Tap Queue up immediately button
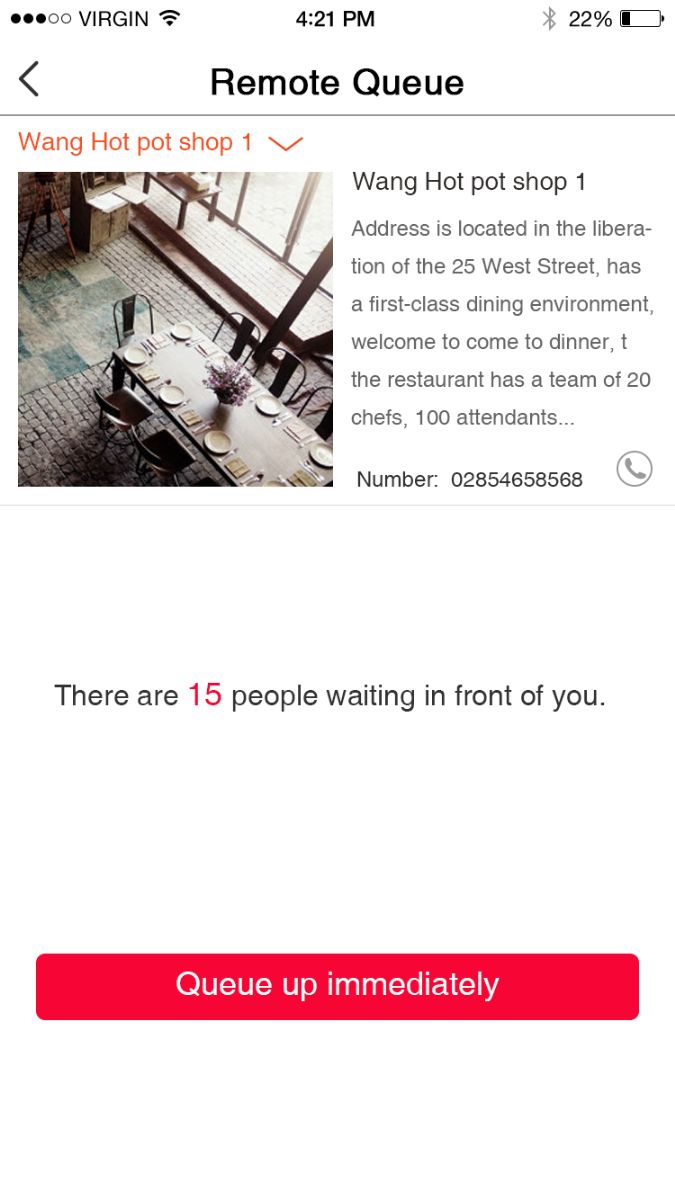 tap(337, 986)
